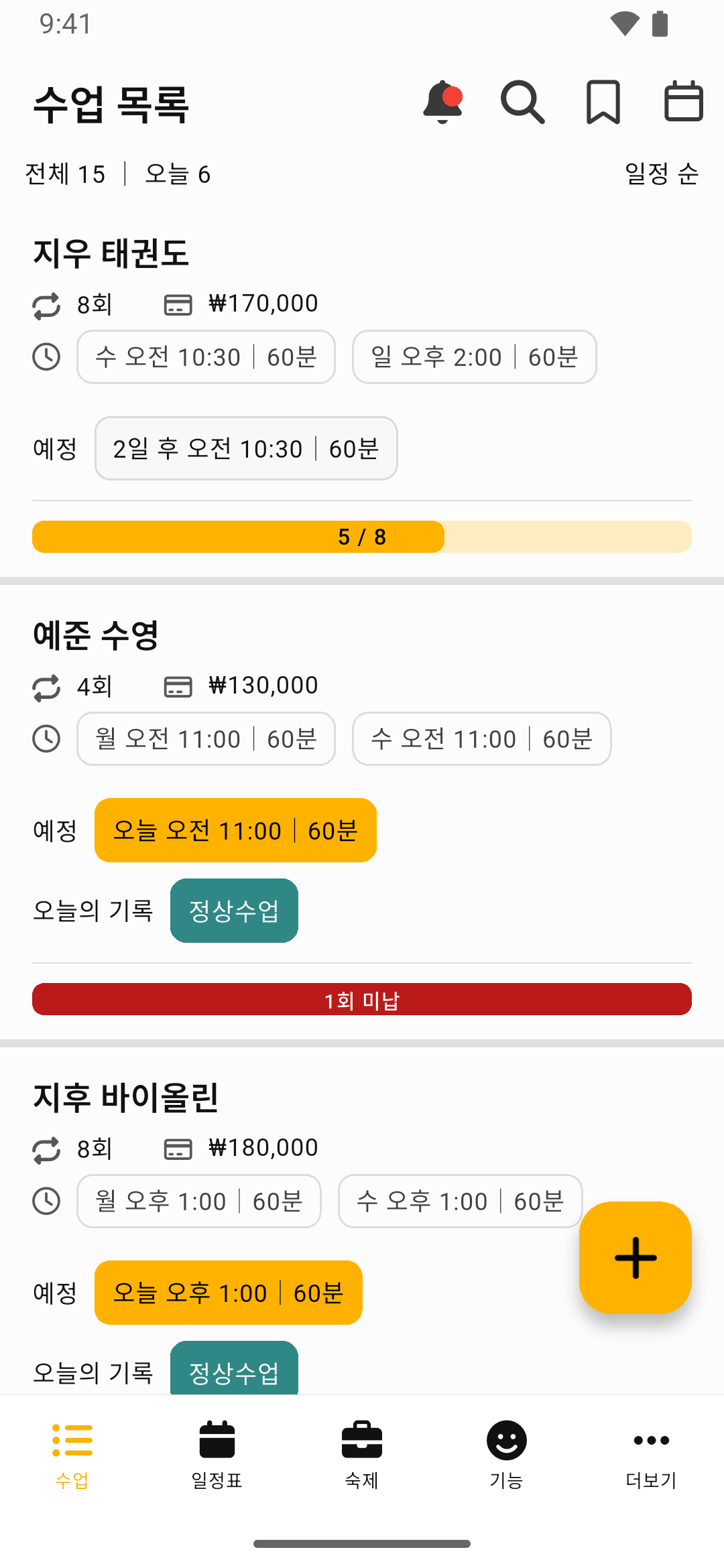Image resolution: width=724 pixels, height=1568 pixels.
Task: Click the 5 / 8 progress bar
Action: pos(362,536)
